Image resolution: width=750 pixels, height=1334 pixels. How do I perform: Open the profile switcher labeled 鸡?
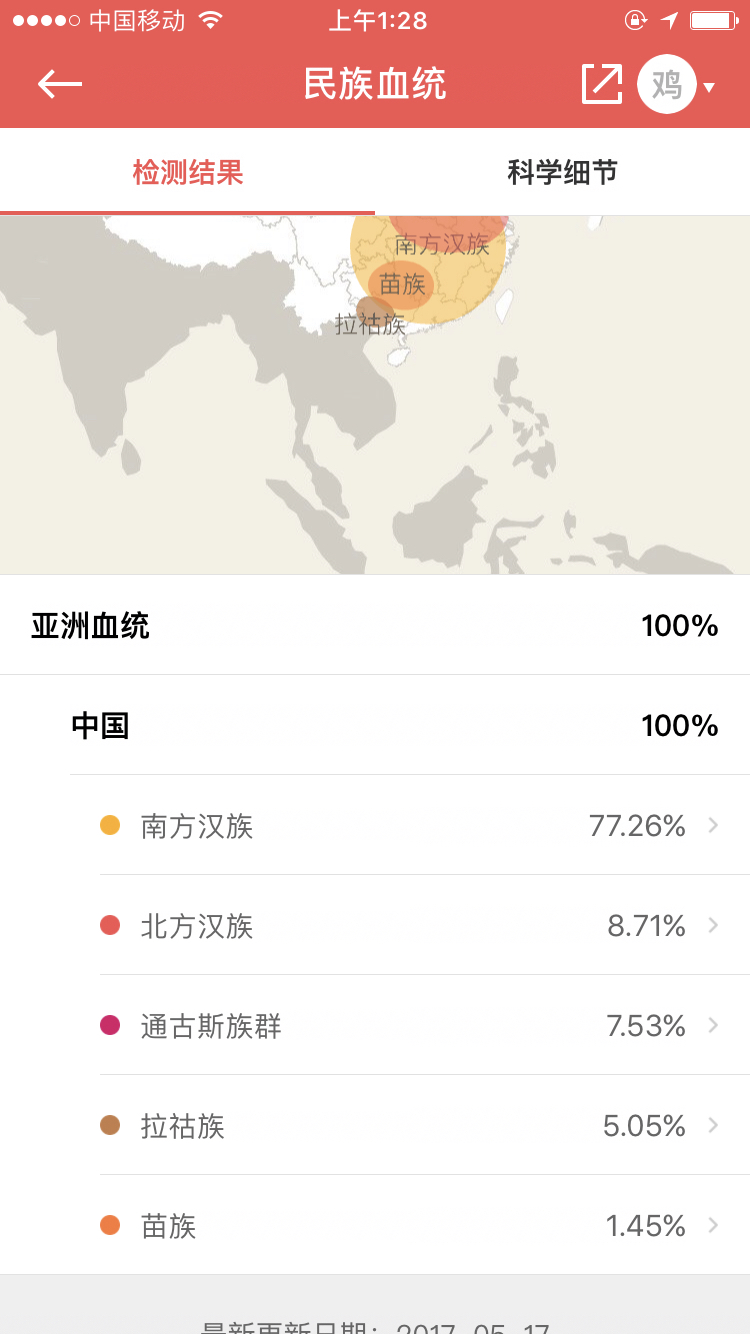click(x=677, y=84)
